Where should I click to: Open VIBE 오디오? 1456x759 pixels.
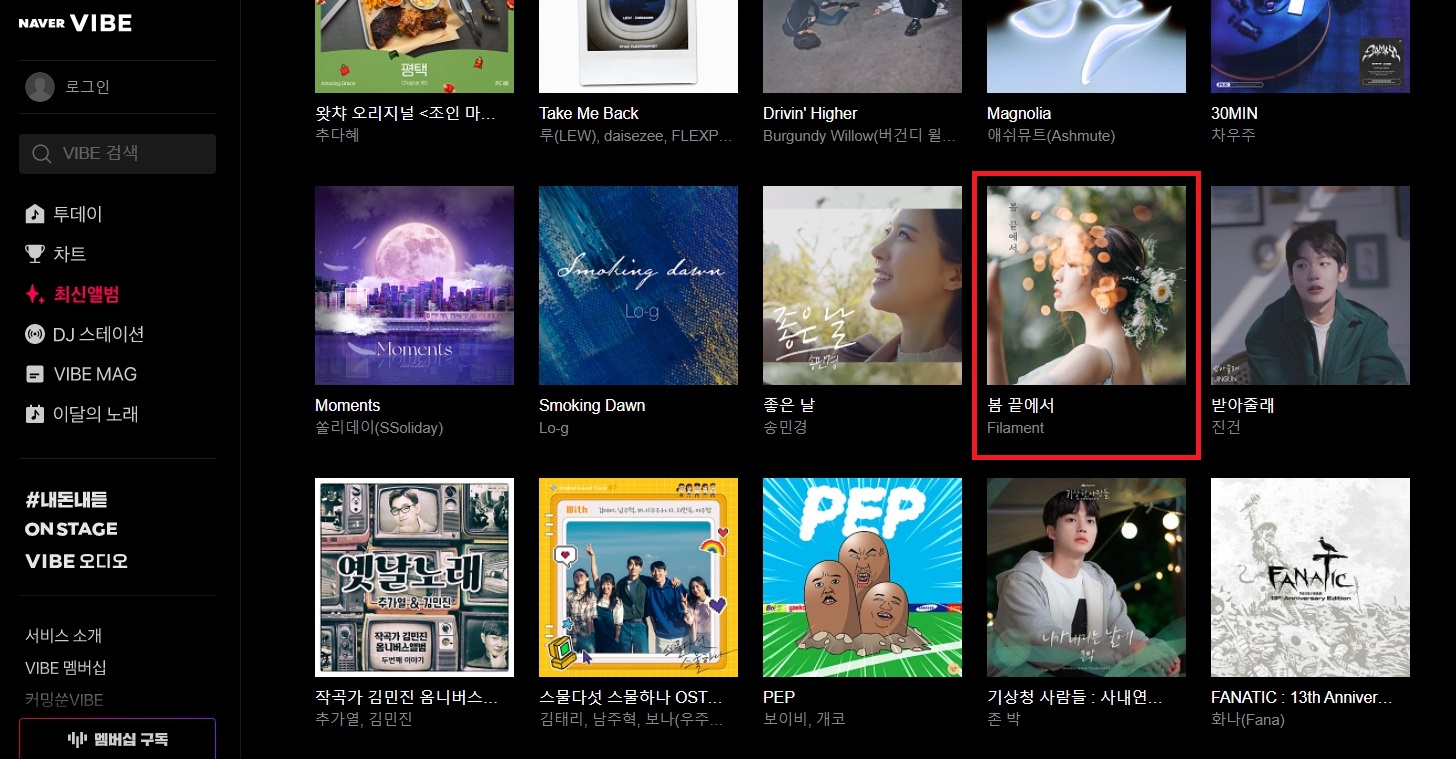[x=76, y=561]
